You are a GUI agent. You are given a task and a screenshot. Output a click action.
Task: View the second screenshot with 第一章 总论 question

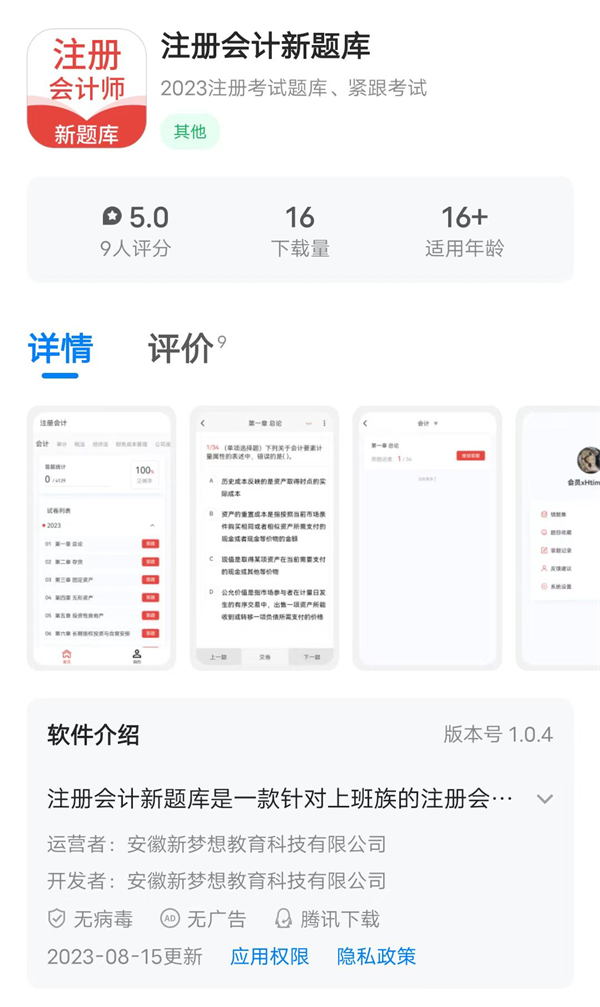(x=264, y=537)
